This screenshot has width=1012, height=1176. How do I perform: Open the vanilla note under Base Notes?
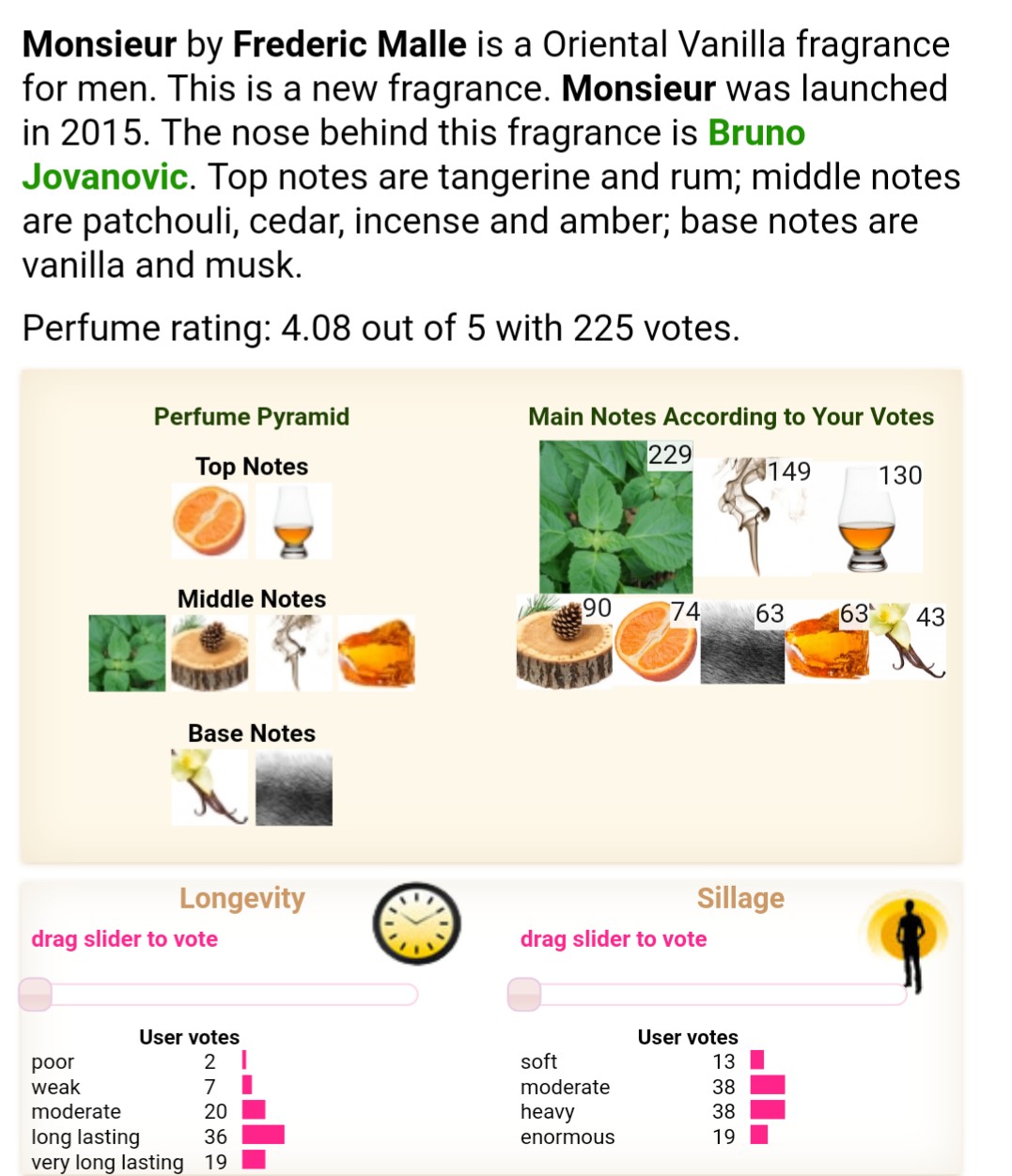click(x=210, y=787)
